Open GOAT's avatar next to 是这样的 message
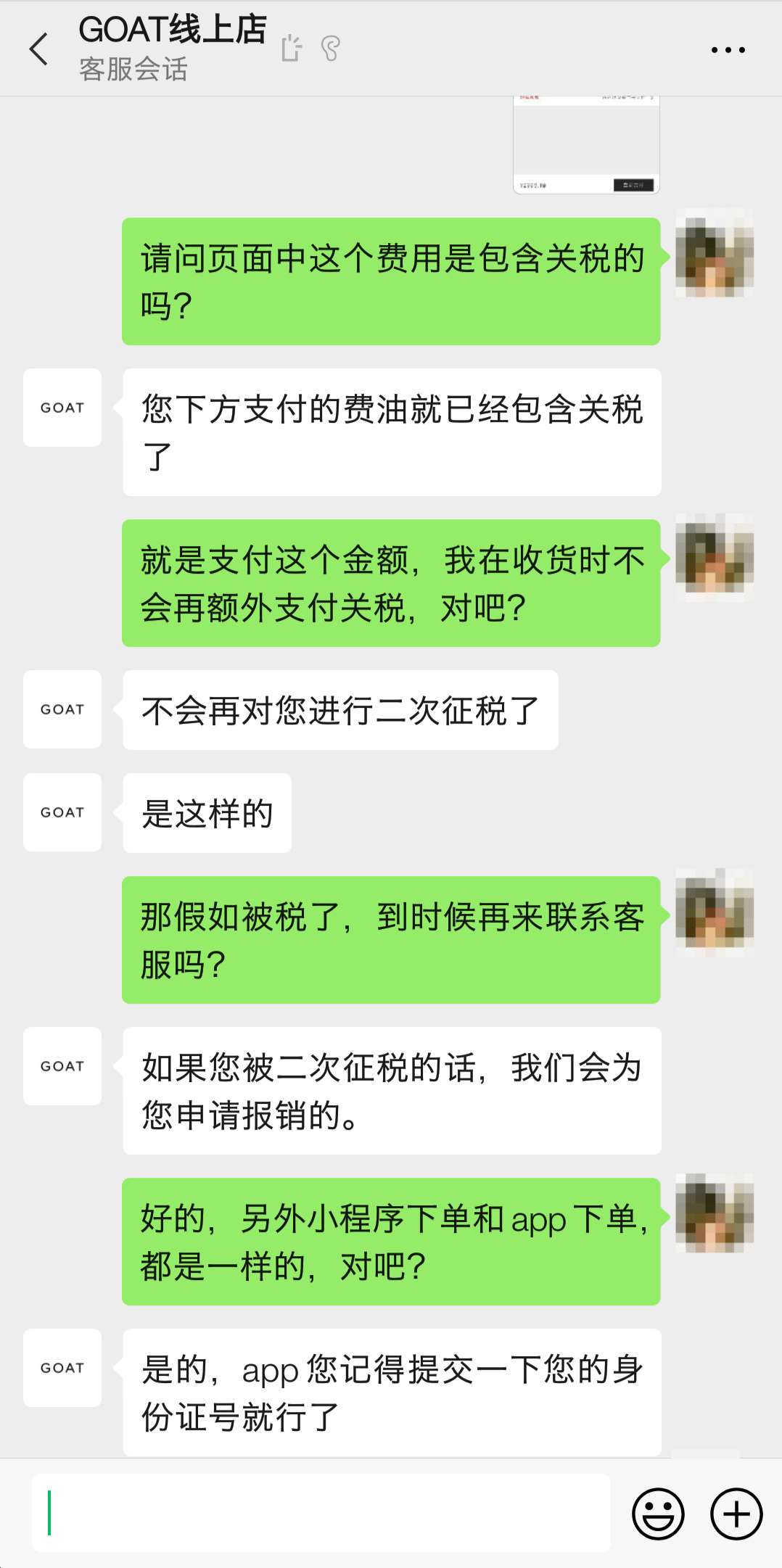Screen dimensions: 782x1568 tap(62, 812)
